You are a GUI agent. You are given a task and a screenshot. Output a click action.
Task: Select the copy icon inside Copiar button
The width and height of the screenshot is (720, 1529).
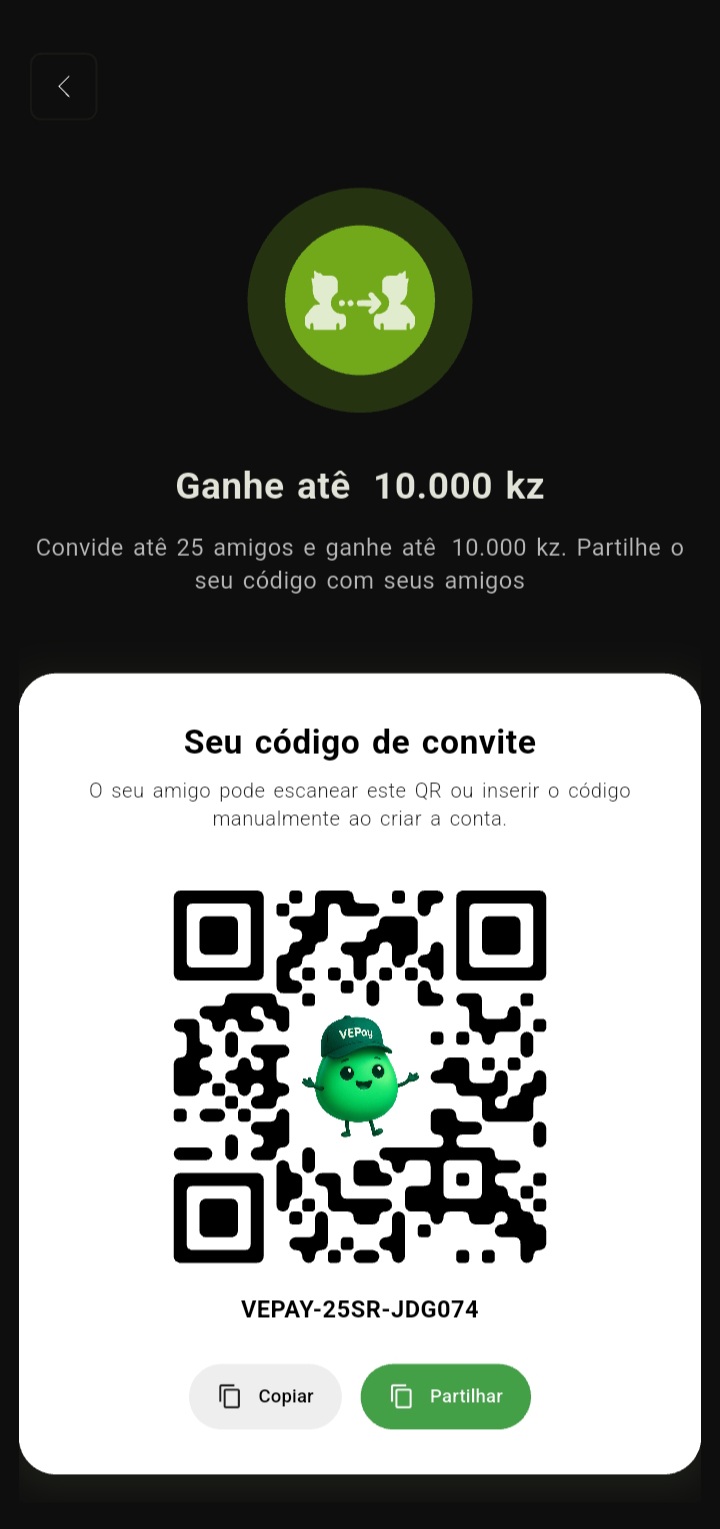pyautogui.click(x=229, y=1396)
